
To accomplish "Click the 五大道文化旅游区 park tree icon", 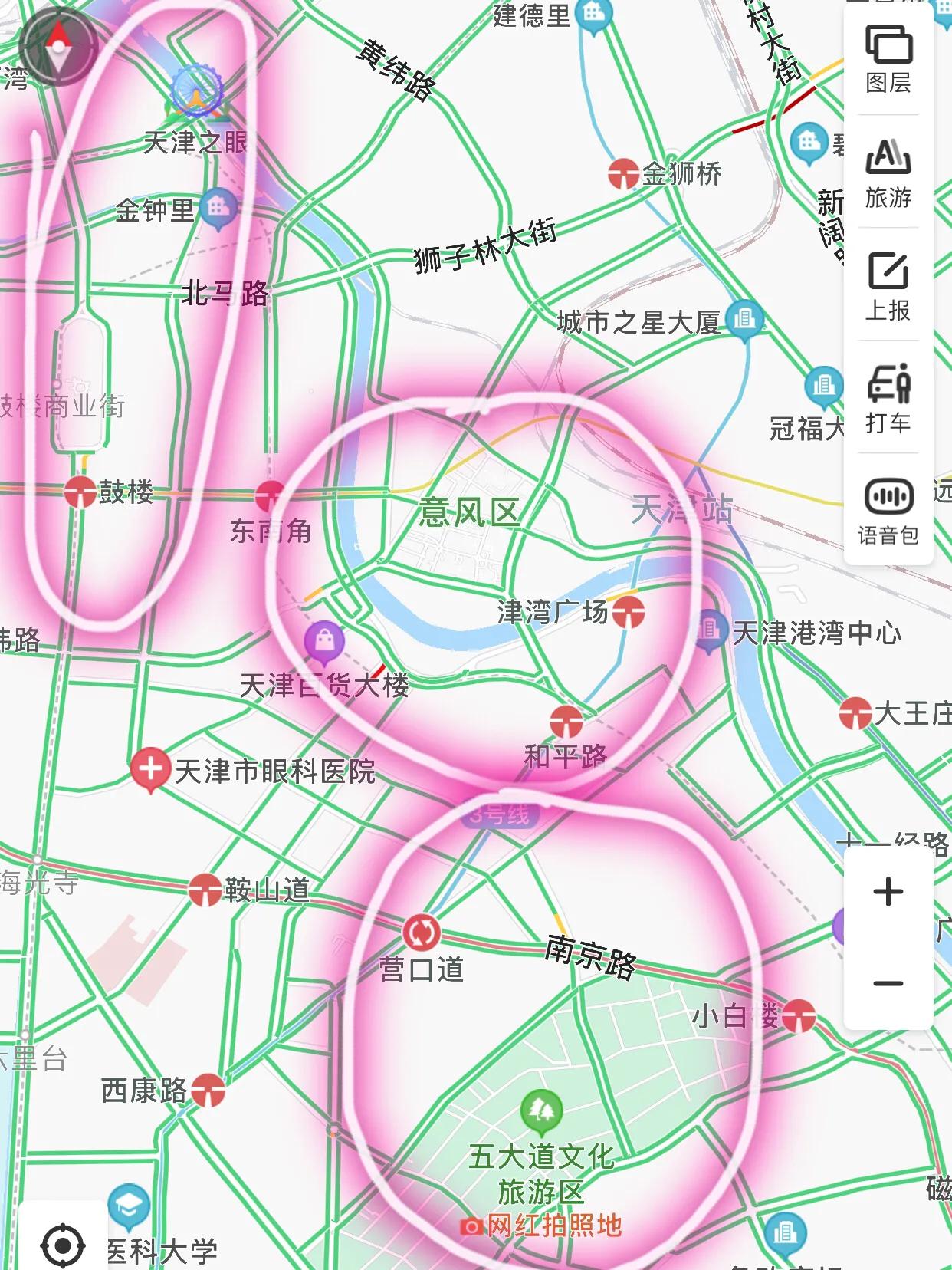I will (540, 1110).
